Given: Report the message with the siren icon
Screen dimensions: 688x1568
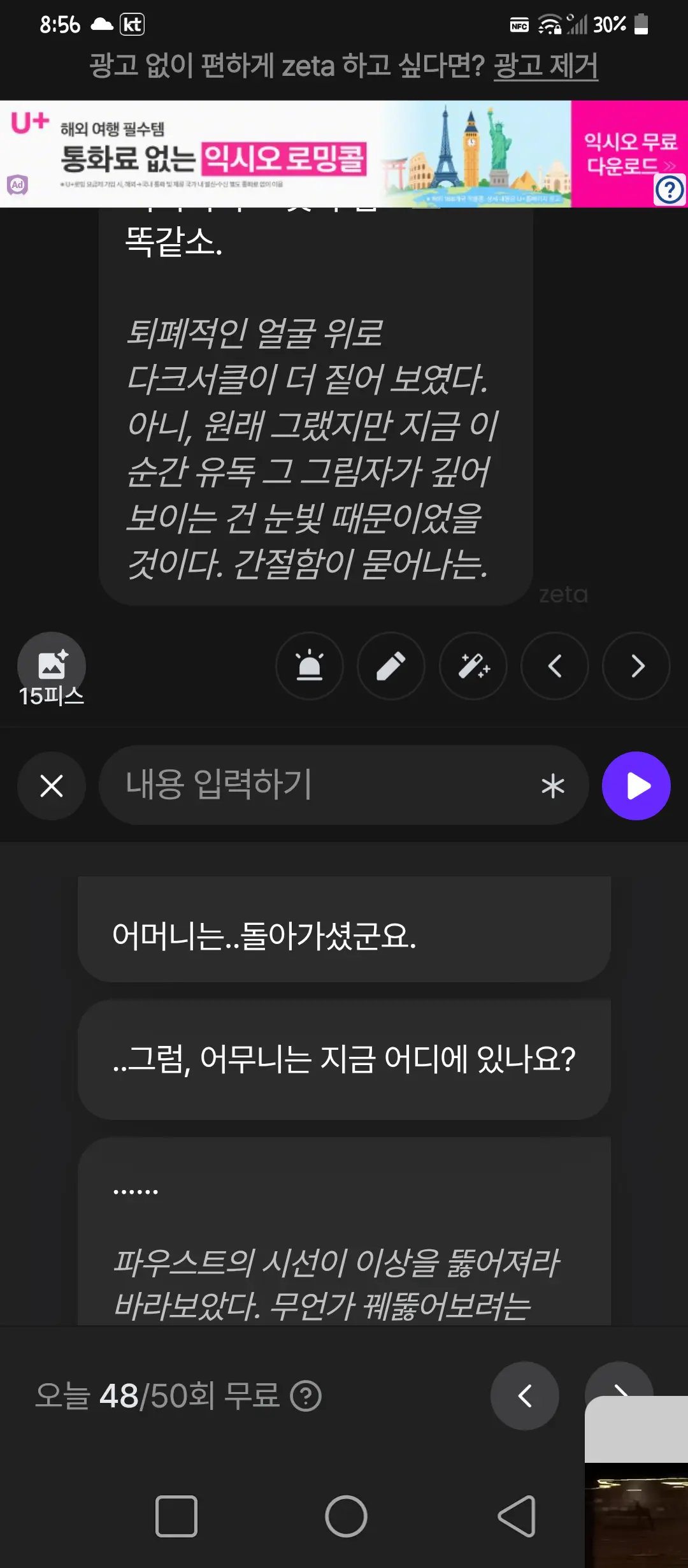Looking at the screenshot, I should tap(310, 666).
